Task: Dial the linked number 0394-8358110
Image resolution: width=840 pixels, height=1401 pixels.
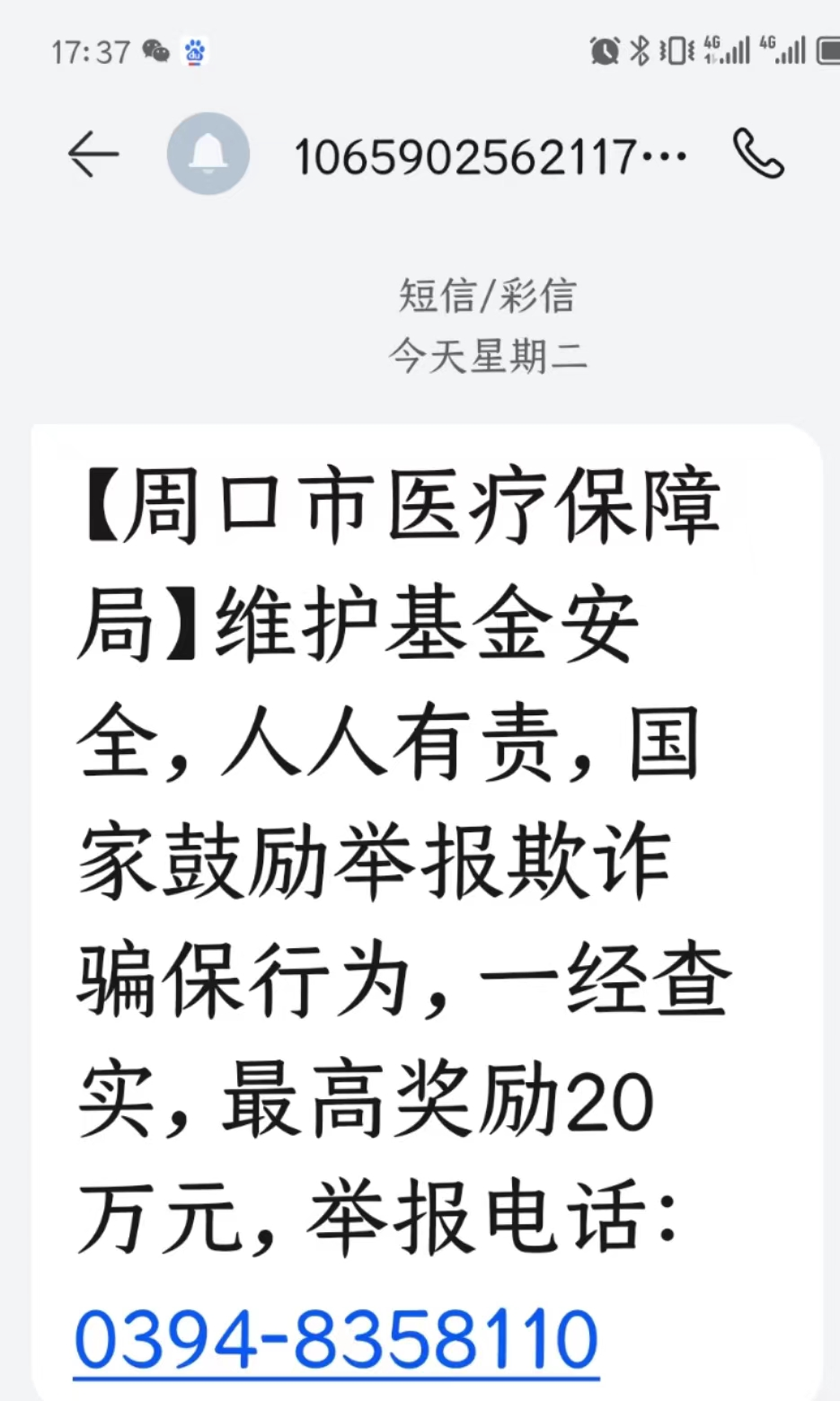Action: pos(336,1339)
